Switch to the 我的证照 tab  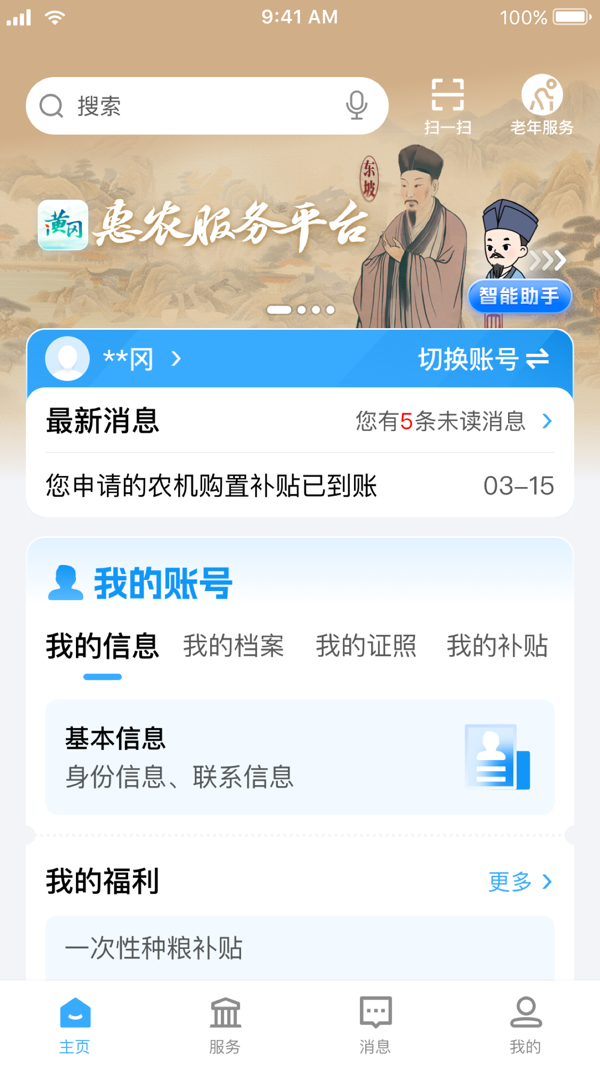tap(366, 646)
